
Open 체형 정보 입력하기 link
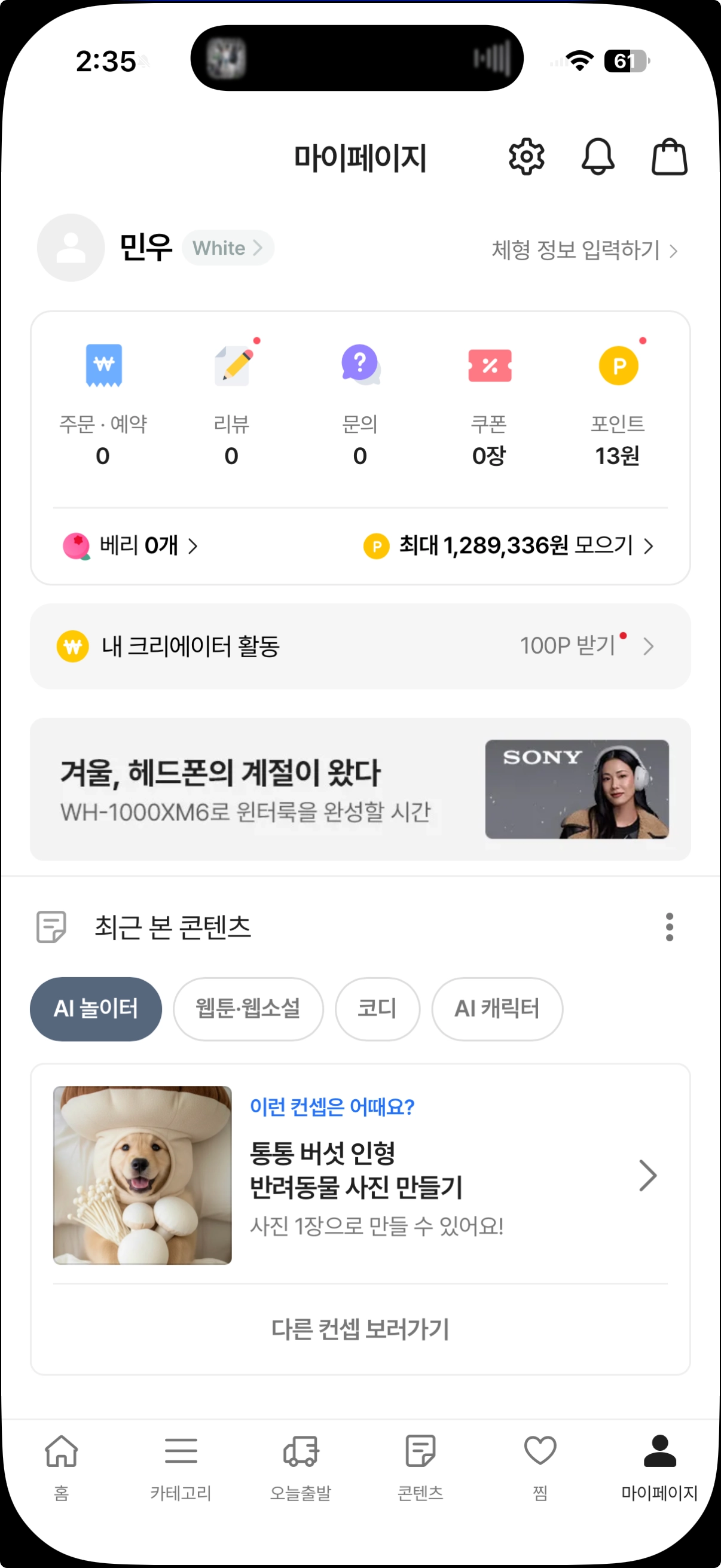584,249
